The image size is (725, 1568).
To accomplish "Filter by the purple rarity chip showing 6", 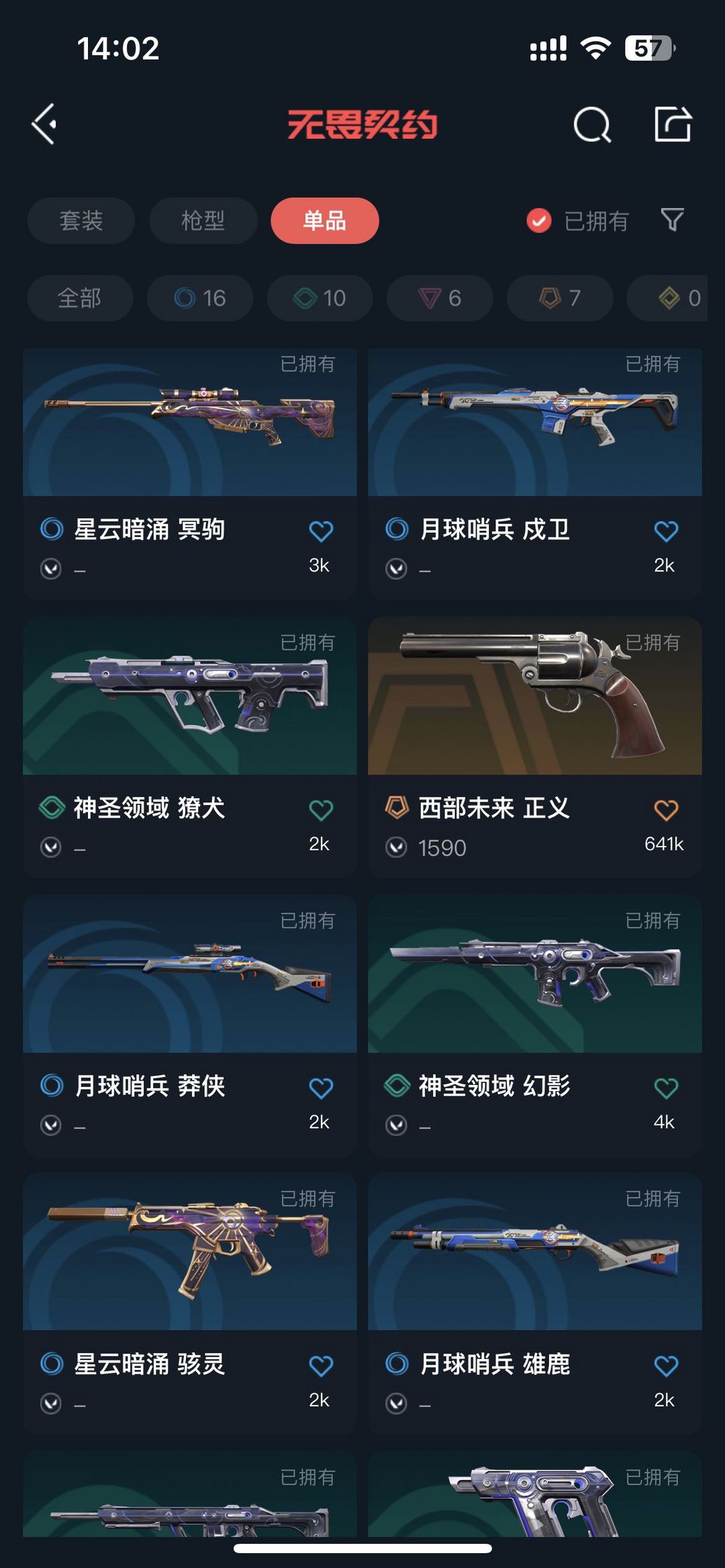I will (440, 298).
